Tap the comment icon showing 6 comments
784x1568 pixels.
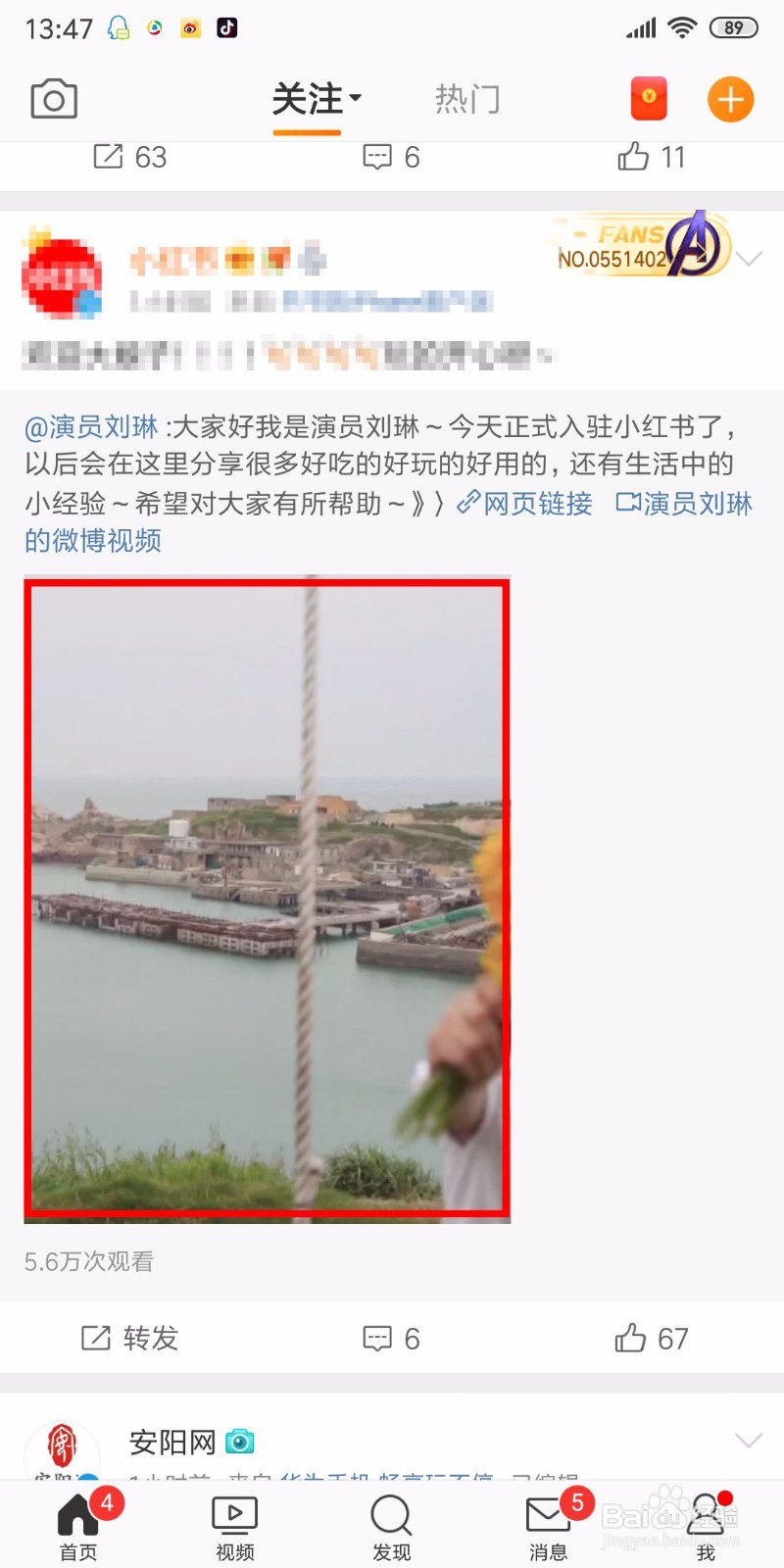[390, 1337]
